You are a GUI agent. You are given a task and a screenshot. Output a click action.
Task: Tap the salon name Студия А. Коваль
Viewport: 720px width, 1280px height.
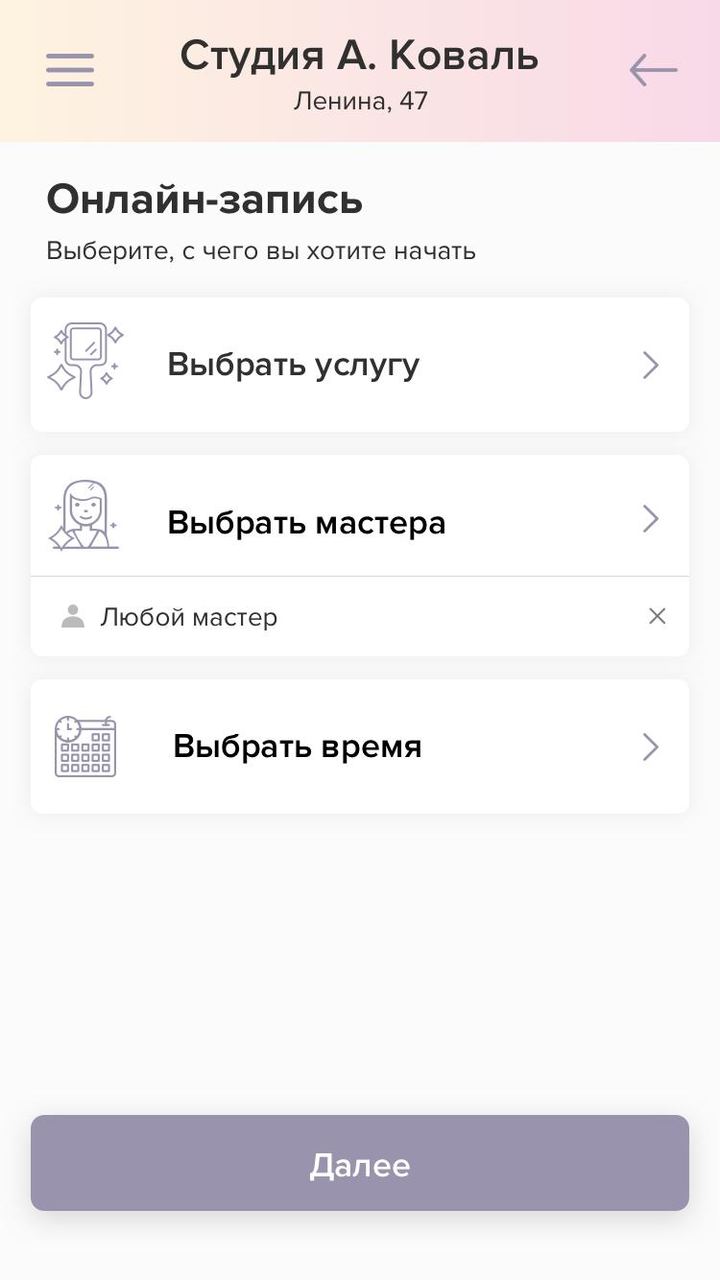coord(359,56)
